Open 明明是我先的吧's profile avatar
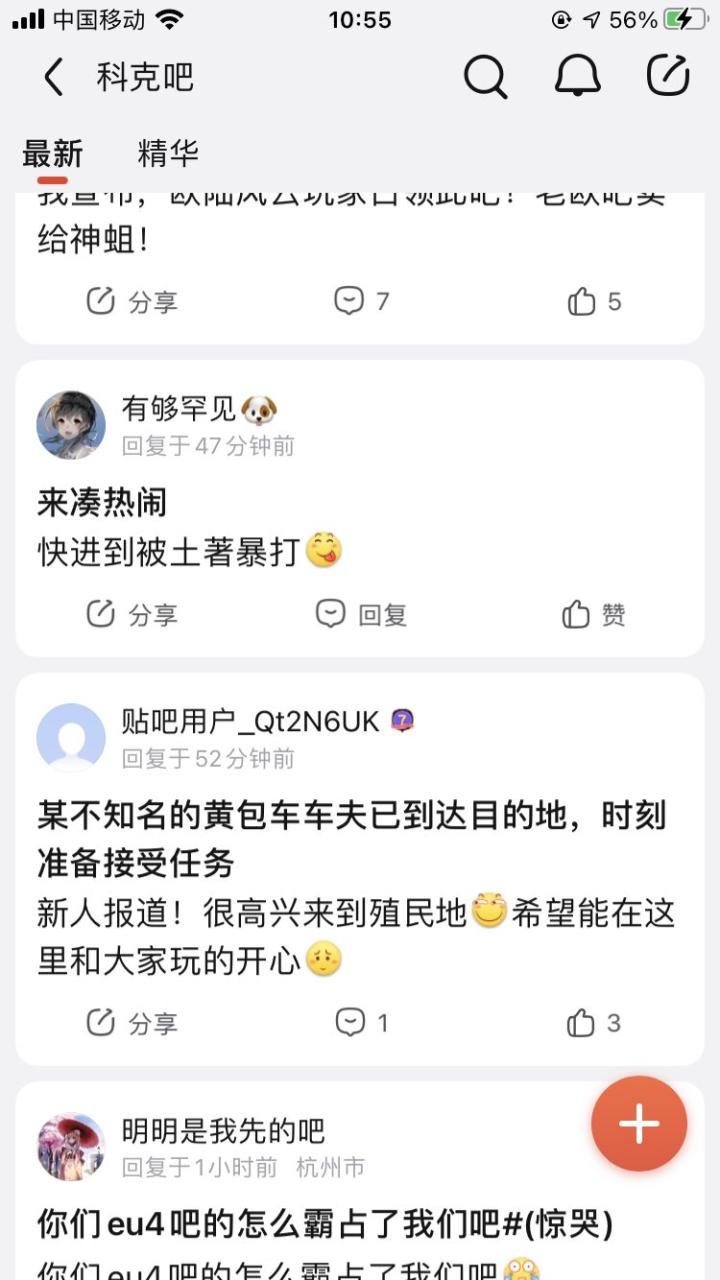Viewport: 720px width, 1280px height. pyautogui.click(x=71, y=1146)
